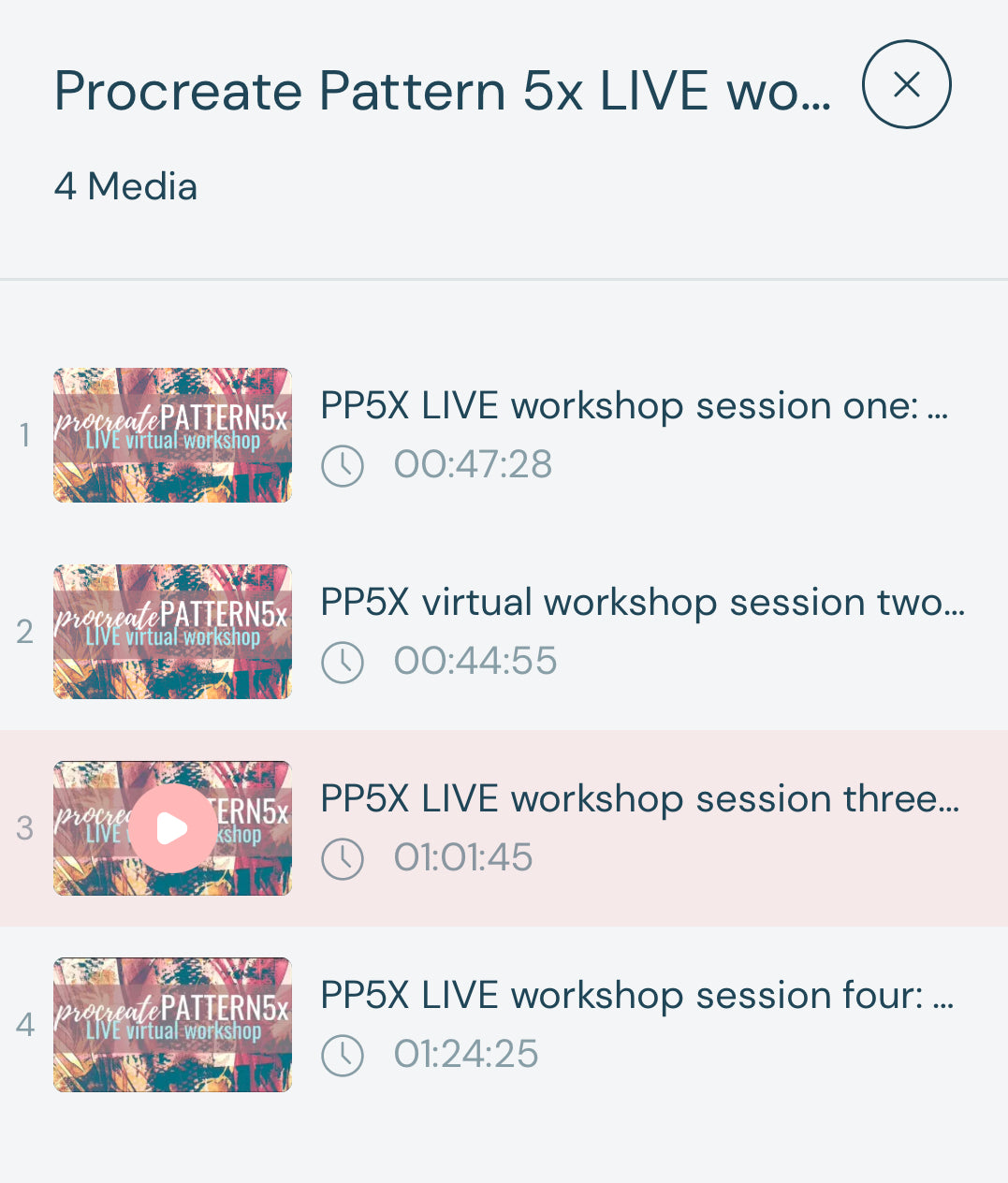The image size is (1008, 1183).
Task: Click the X icon to close the playlist
Action: pyautogui.click(x=906, y=84)
